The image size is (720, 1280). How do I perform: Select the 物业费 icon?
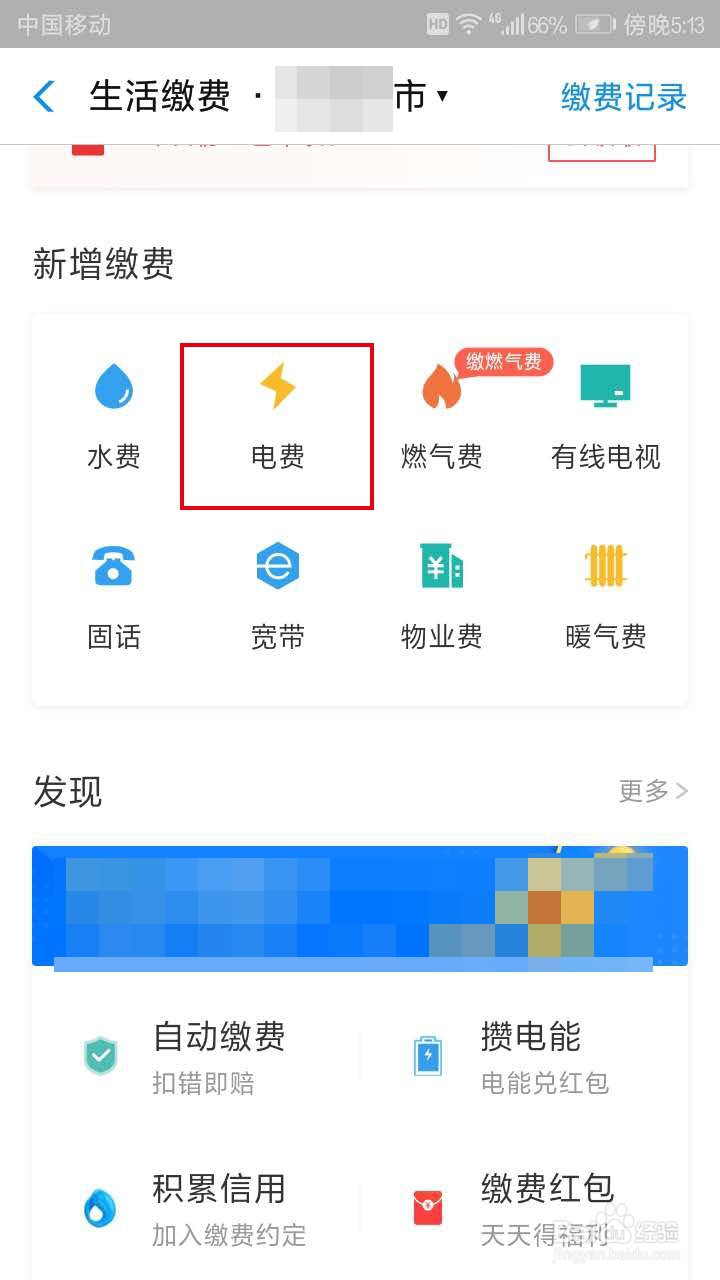[x=441, y=567]
